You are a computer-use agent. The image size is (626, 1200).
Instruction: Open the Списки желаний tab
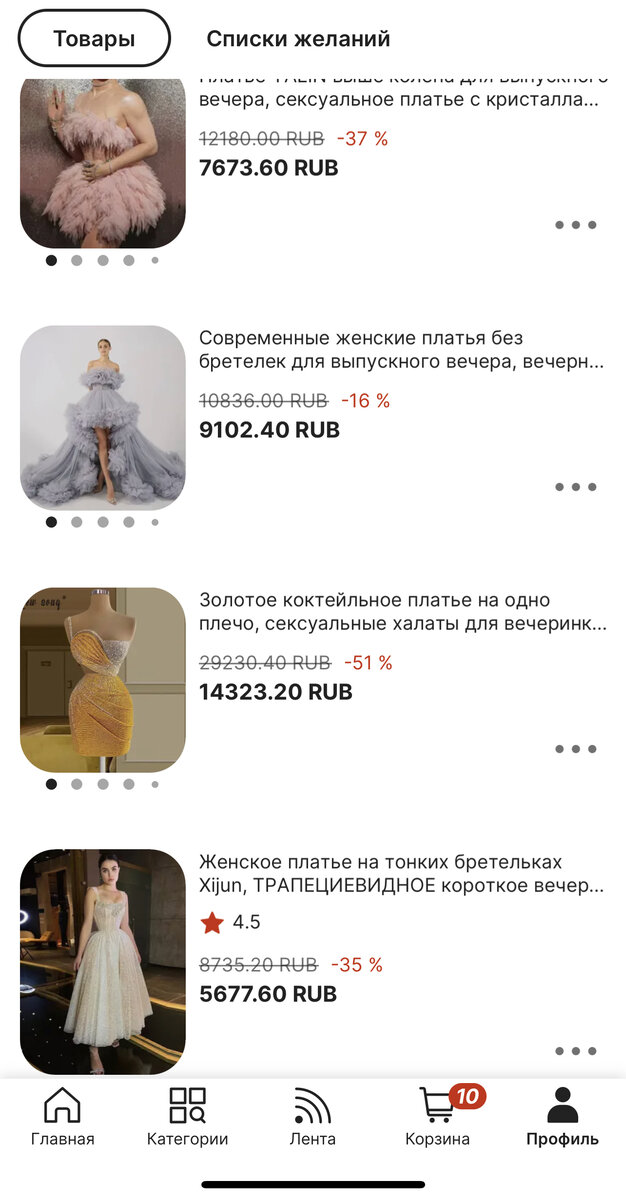(298, 39)
